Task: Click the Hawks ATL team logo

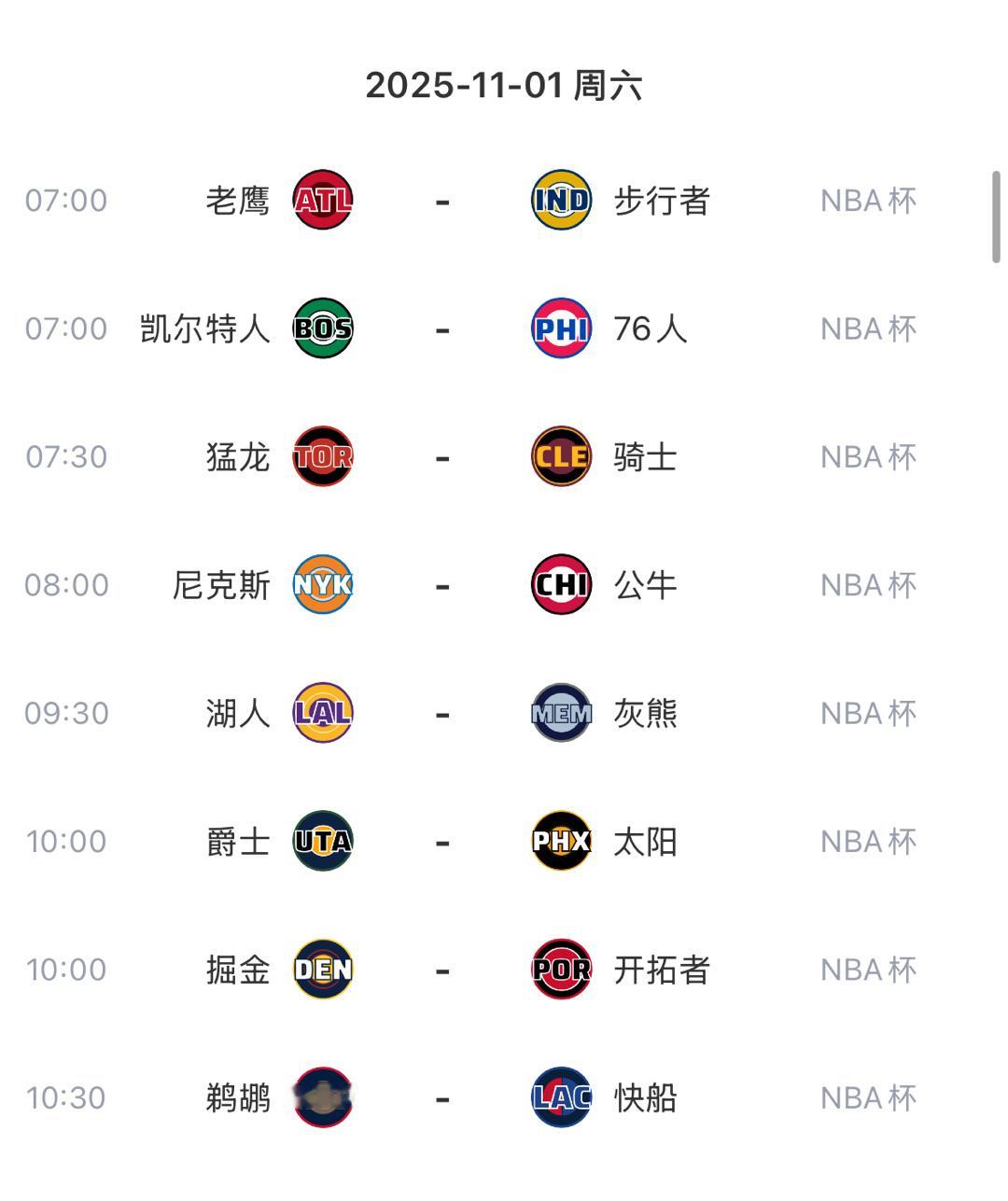Action: (322, 199)
